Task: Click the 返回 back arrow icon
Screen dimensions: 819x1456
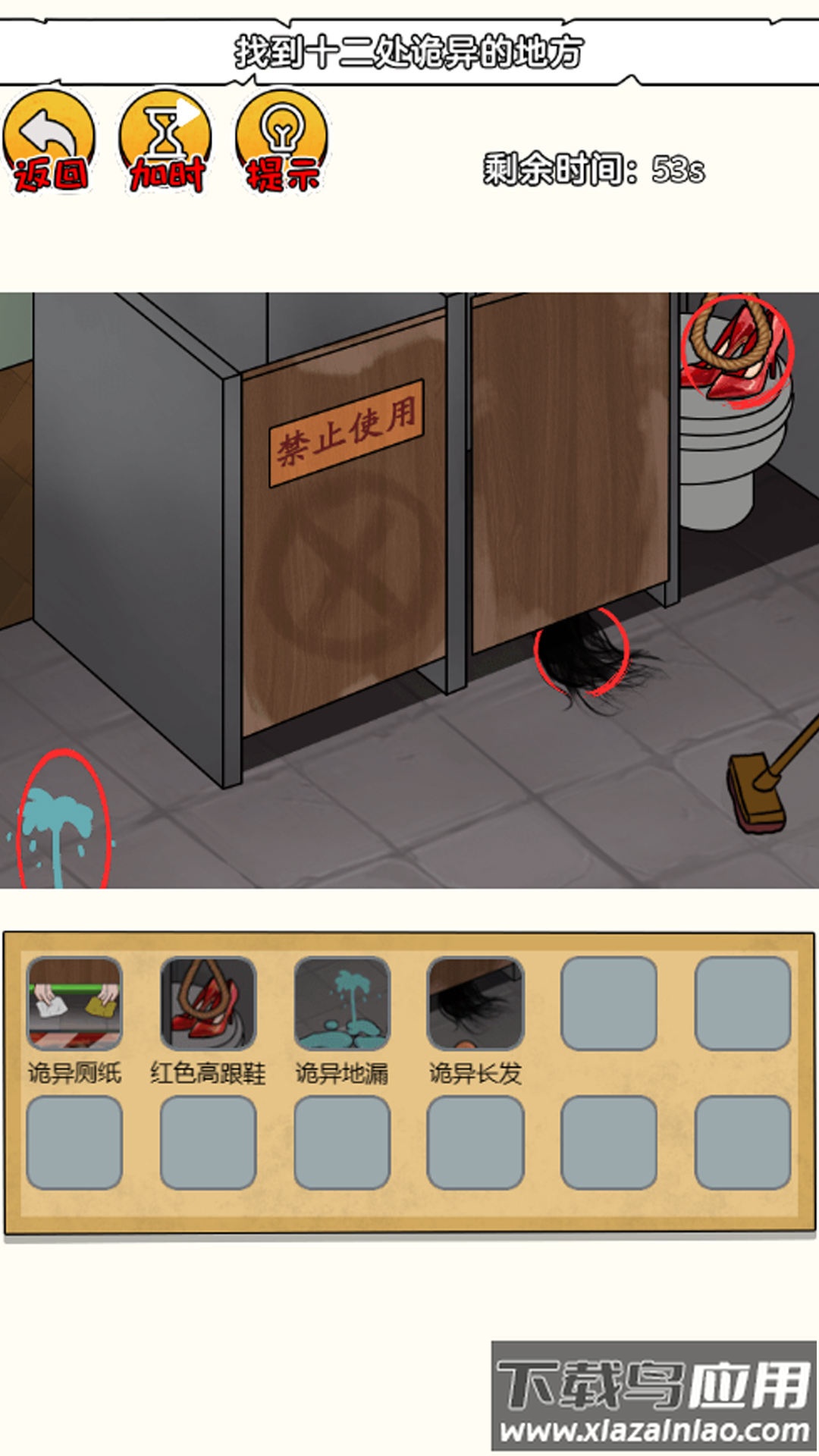Action: 49,136
